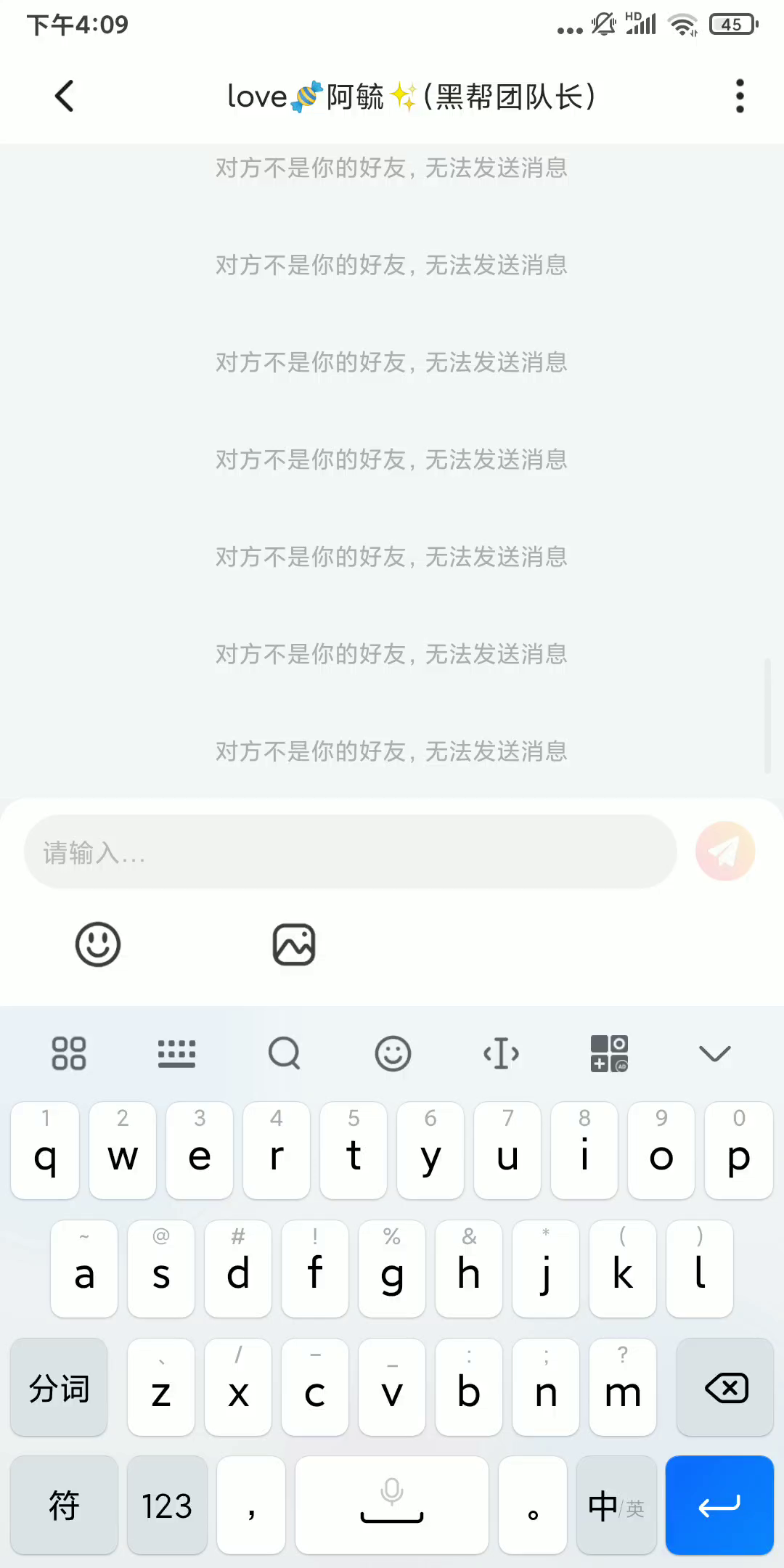Toggle 中/英 input language
Screen dimensions: 784x1568
[x=616, y=1506]
